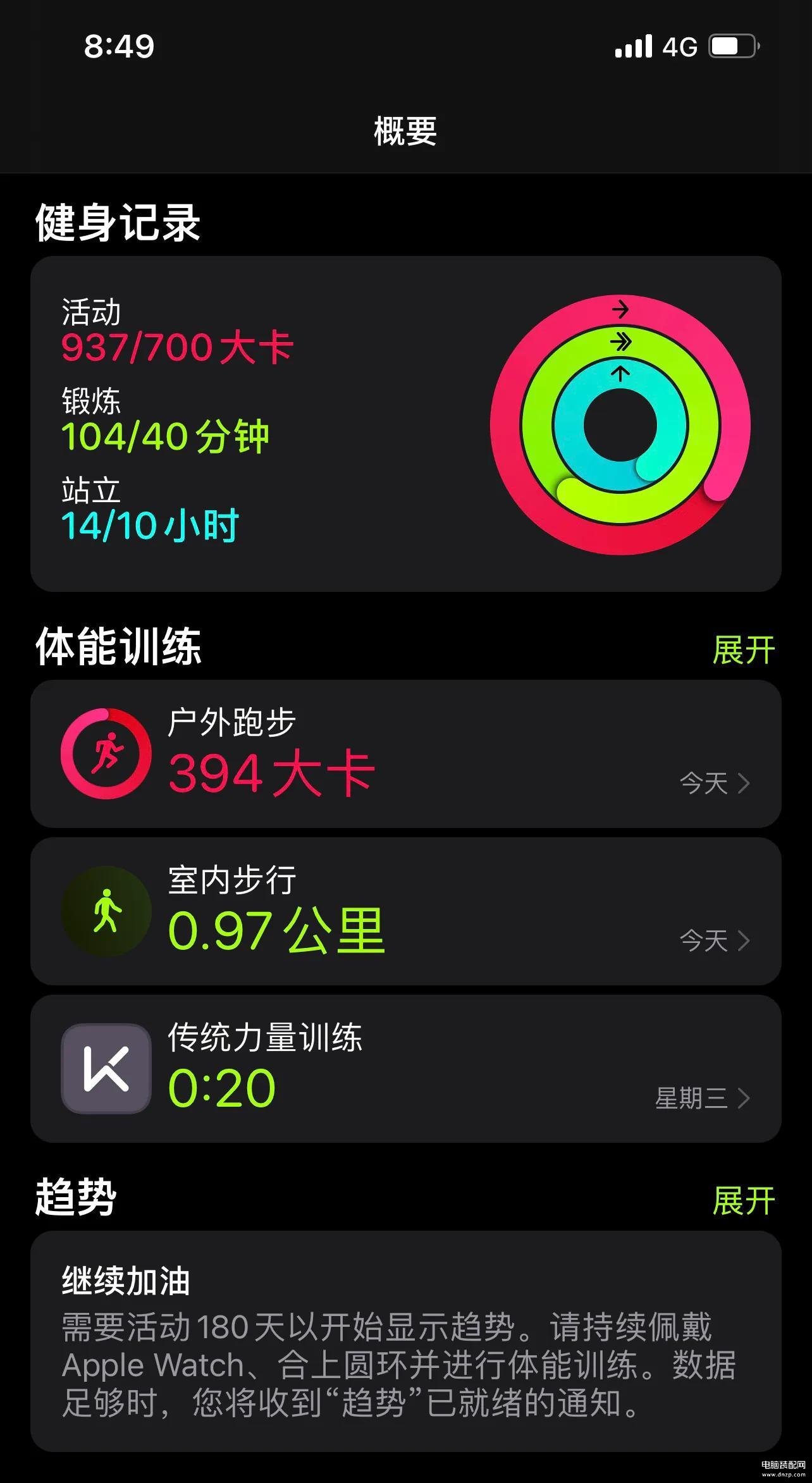Open the 继续加油 trends card
The width and height of the screenshot is (812, 1483).
(x=406, y=1341)
